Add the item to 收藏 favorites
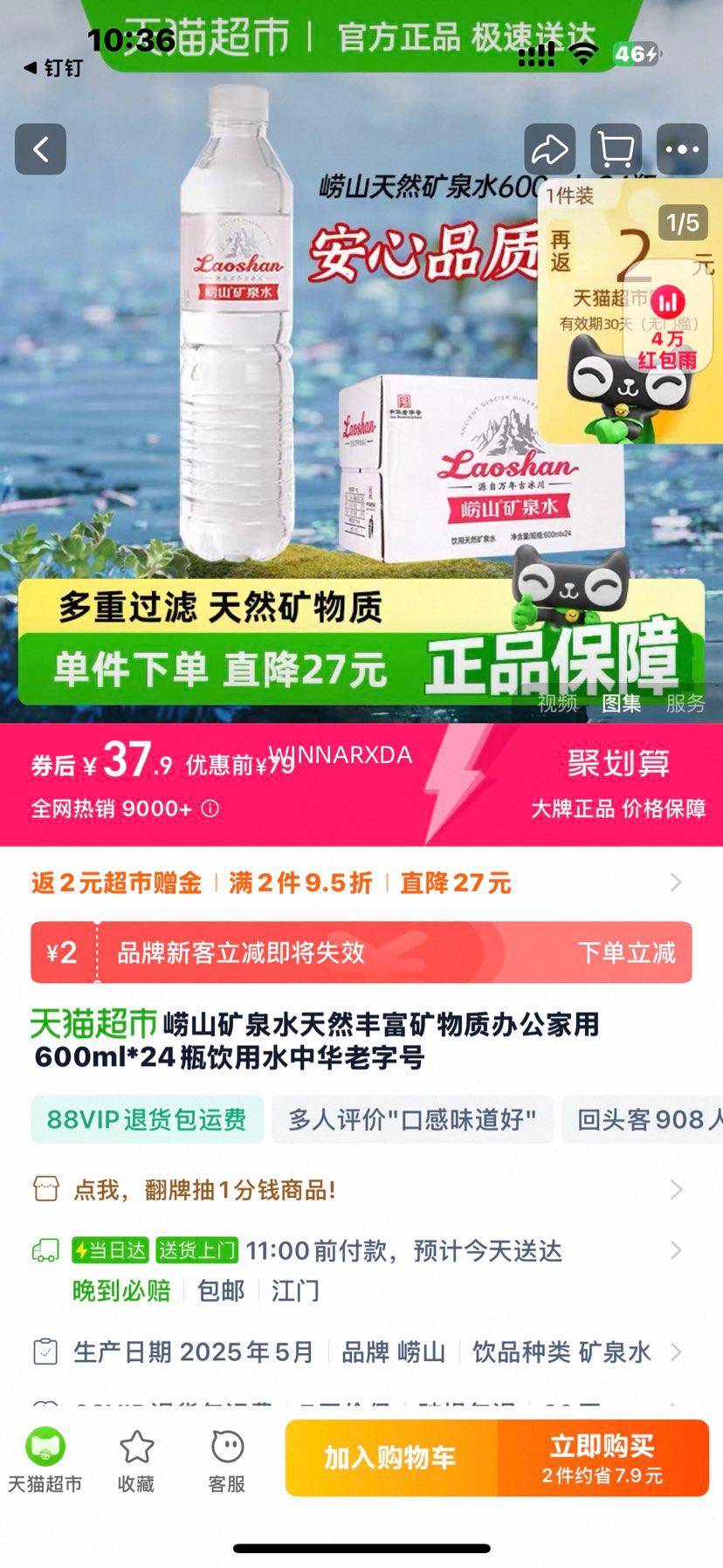 (x=136, y=1460)
